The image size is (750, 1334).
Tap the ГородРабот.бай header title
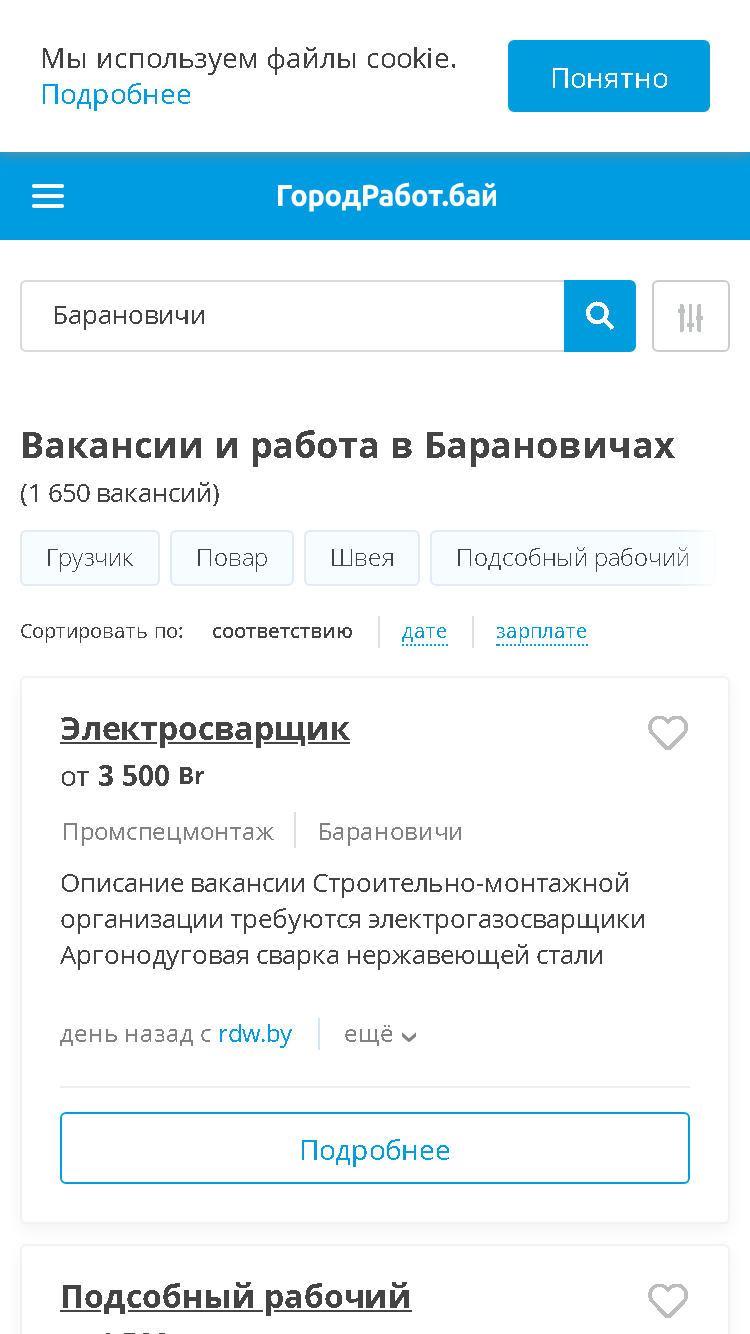tap(387, 196)
